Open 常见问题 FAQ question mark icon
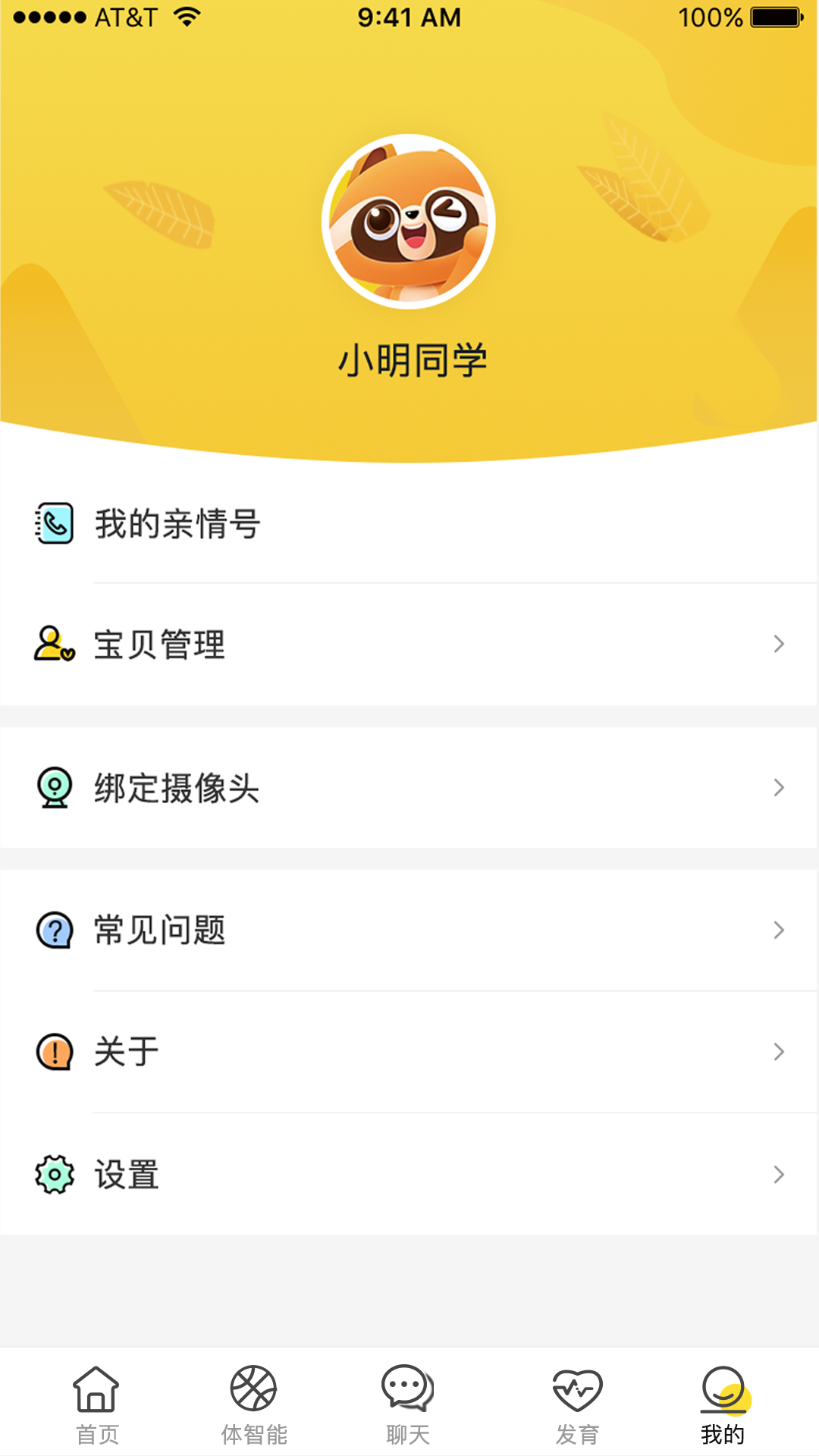This screenshot has height=1456, width=819. (53, 930)
